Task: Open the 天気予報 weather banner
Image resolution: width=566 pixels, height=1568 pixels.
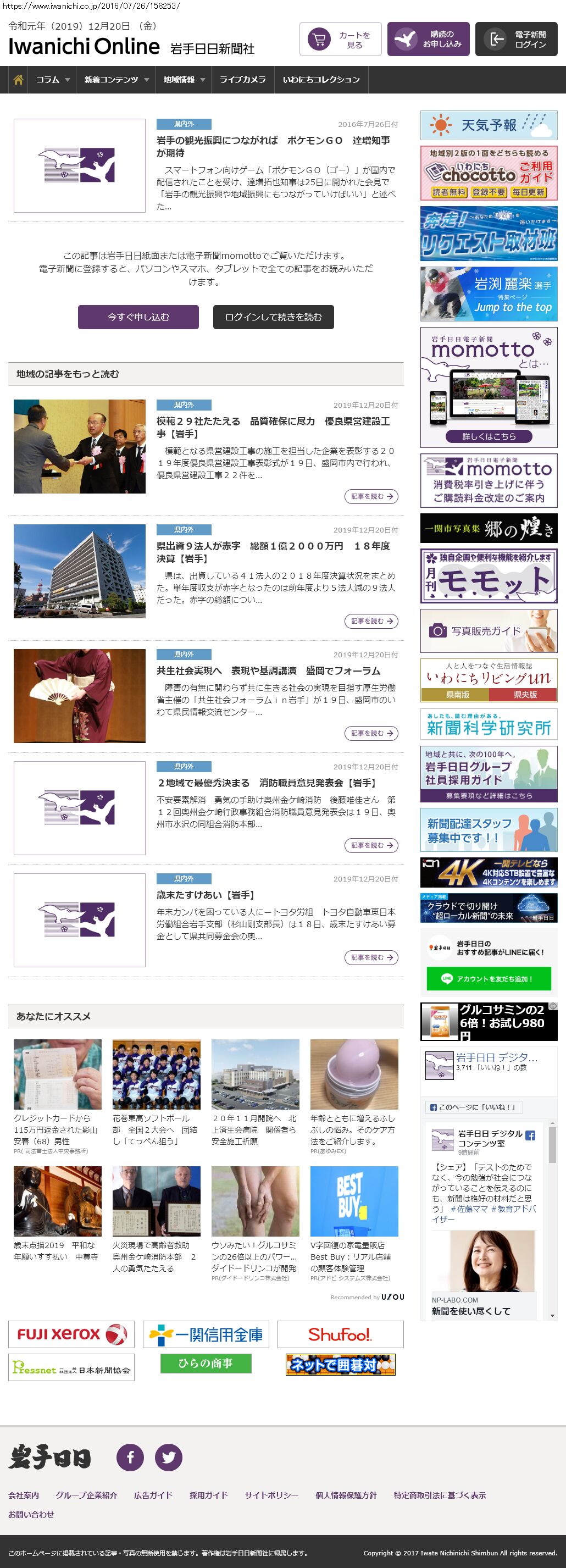Action: (488, 125)
